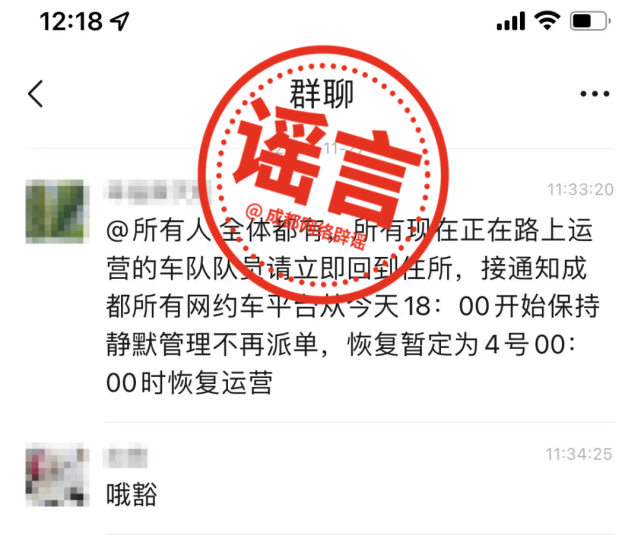
Task: Go back from the group chat
Action: point(36,94)
